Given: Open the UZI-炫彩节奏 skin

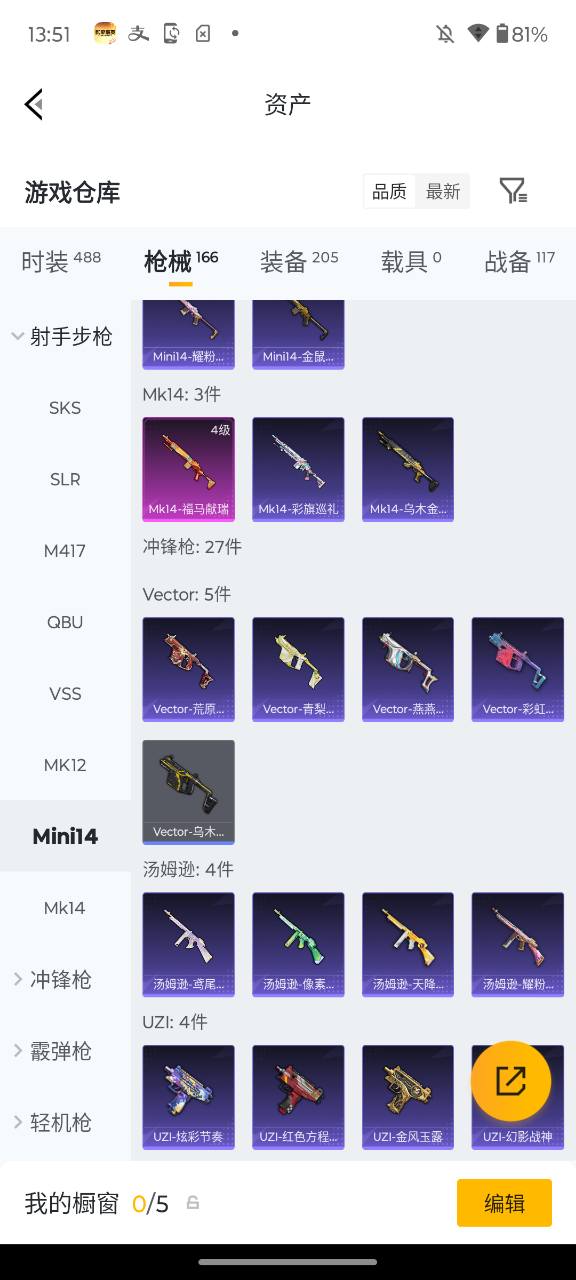Looking at the screenshot, I should click(x=189, y=1097).
